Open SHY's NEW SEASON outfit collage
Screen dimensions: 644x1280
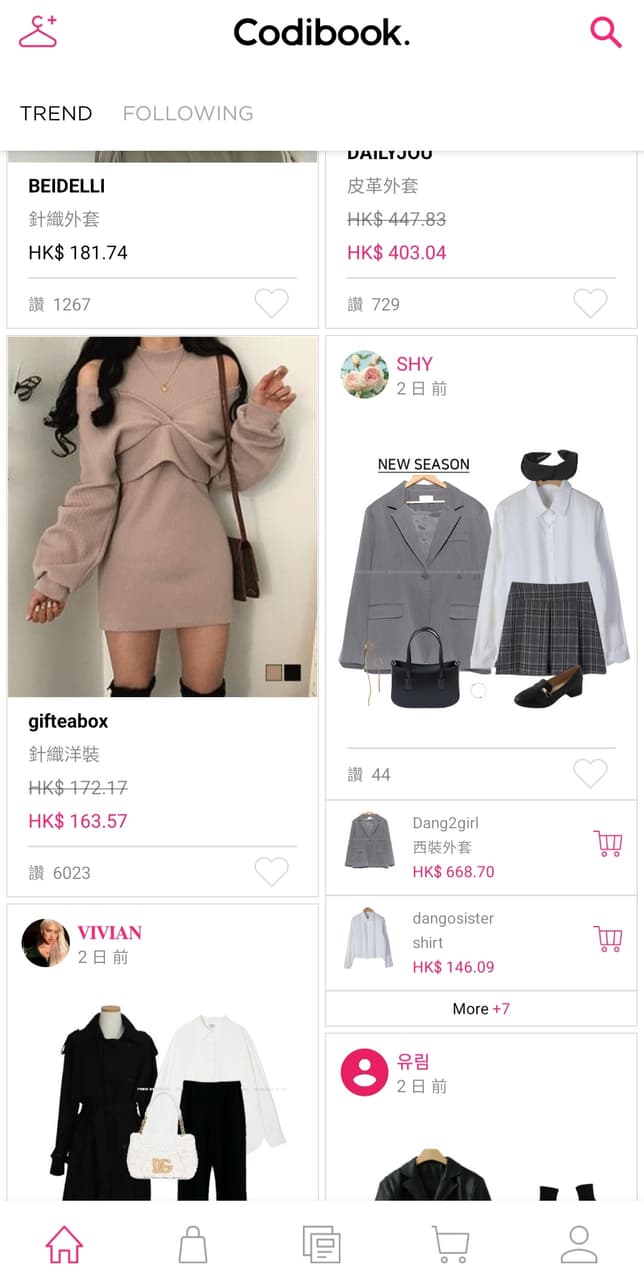tap(481, 582)
